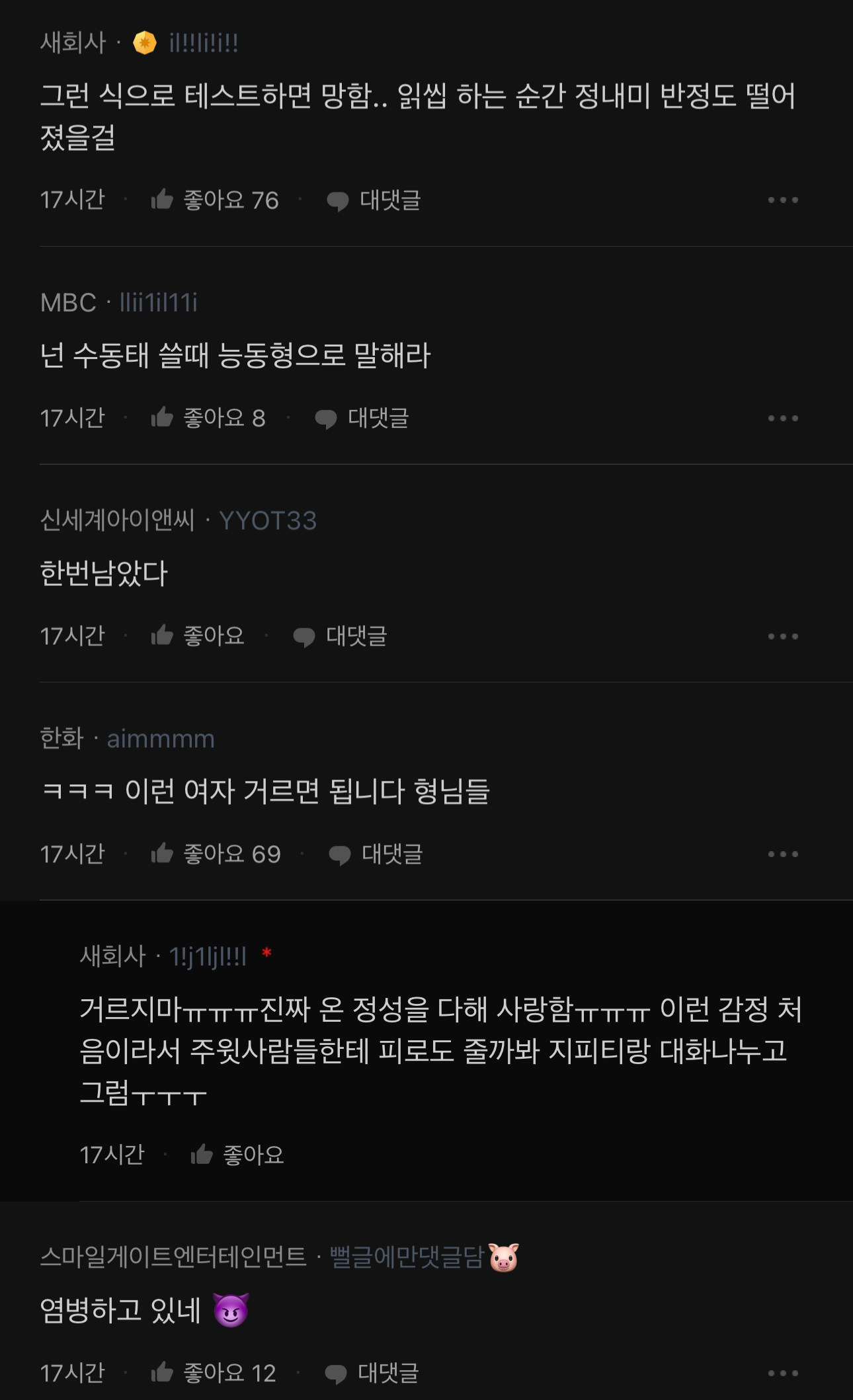Open more options on the 염병하고 있네 comment
The width and height of the screenshot is (853, 1400).
783,1373
